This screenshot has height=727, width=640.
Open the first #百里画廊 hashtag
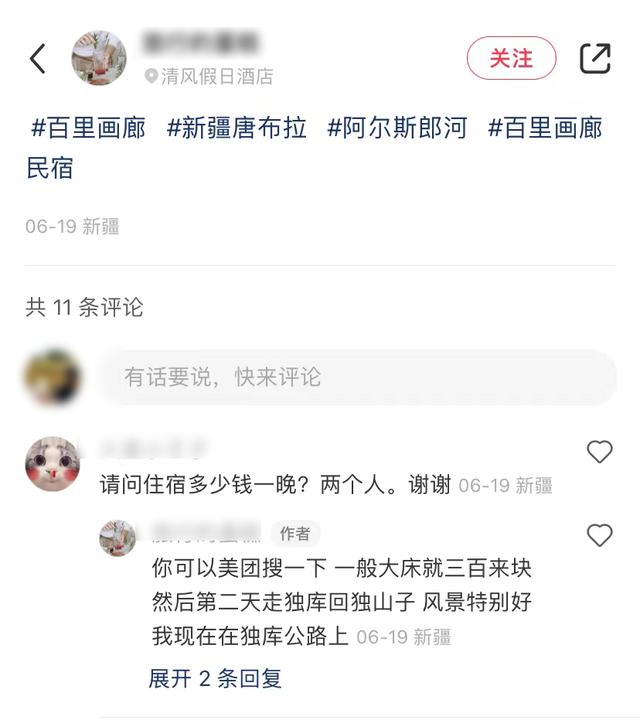pyautogui.click(x=88, y=128)
